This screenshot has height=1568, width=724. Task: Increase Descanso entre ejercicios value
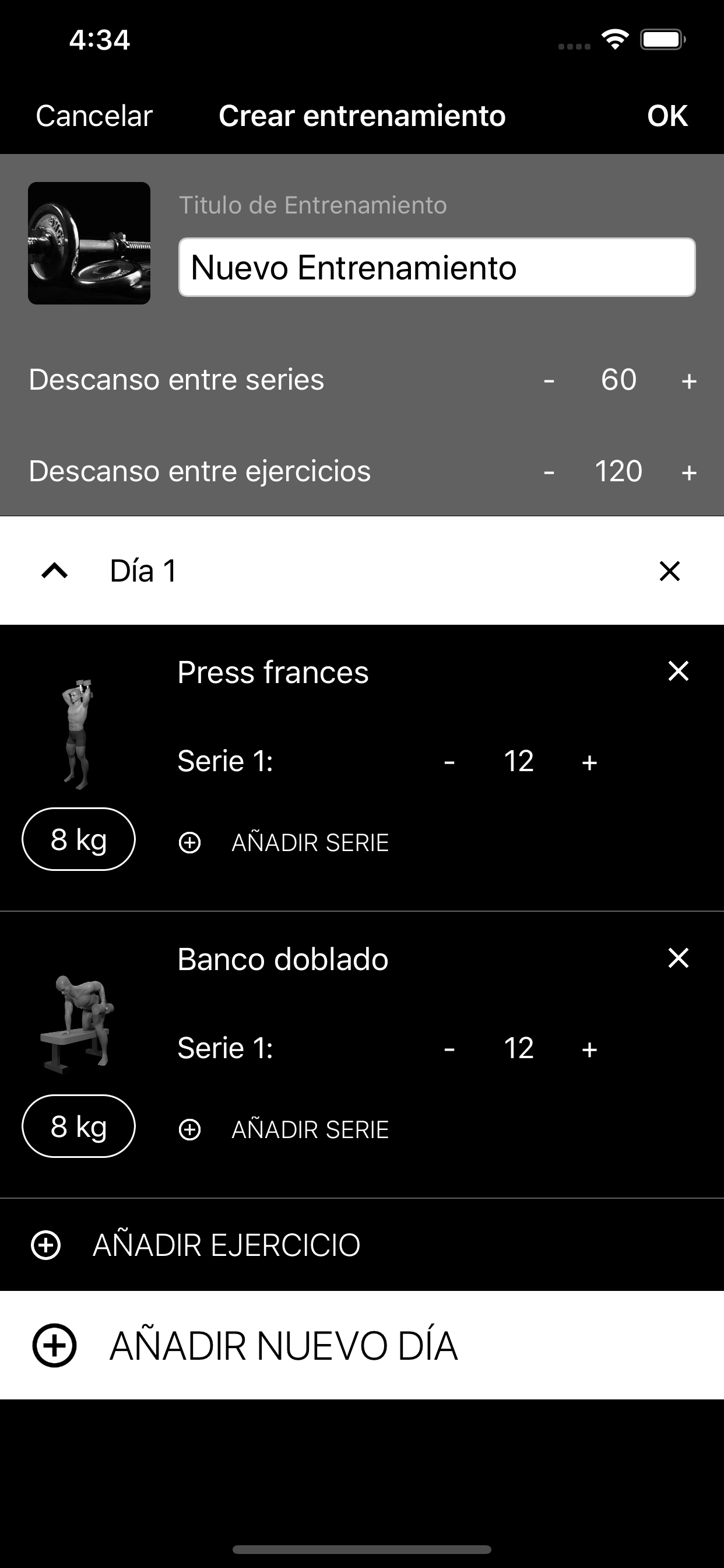pos(688,472)
